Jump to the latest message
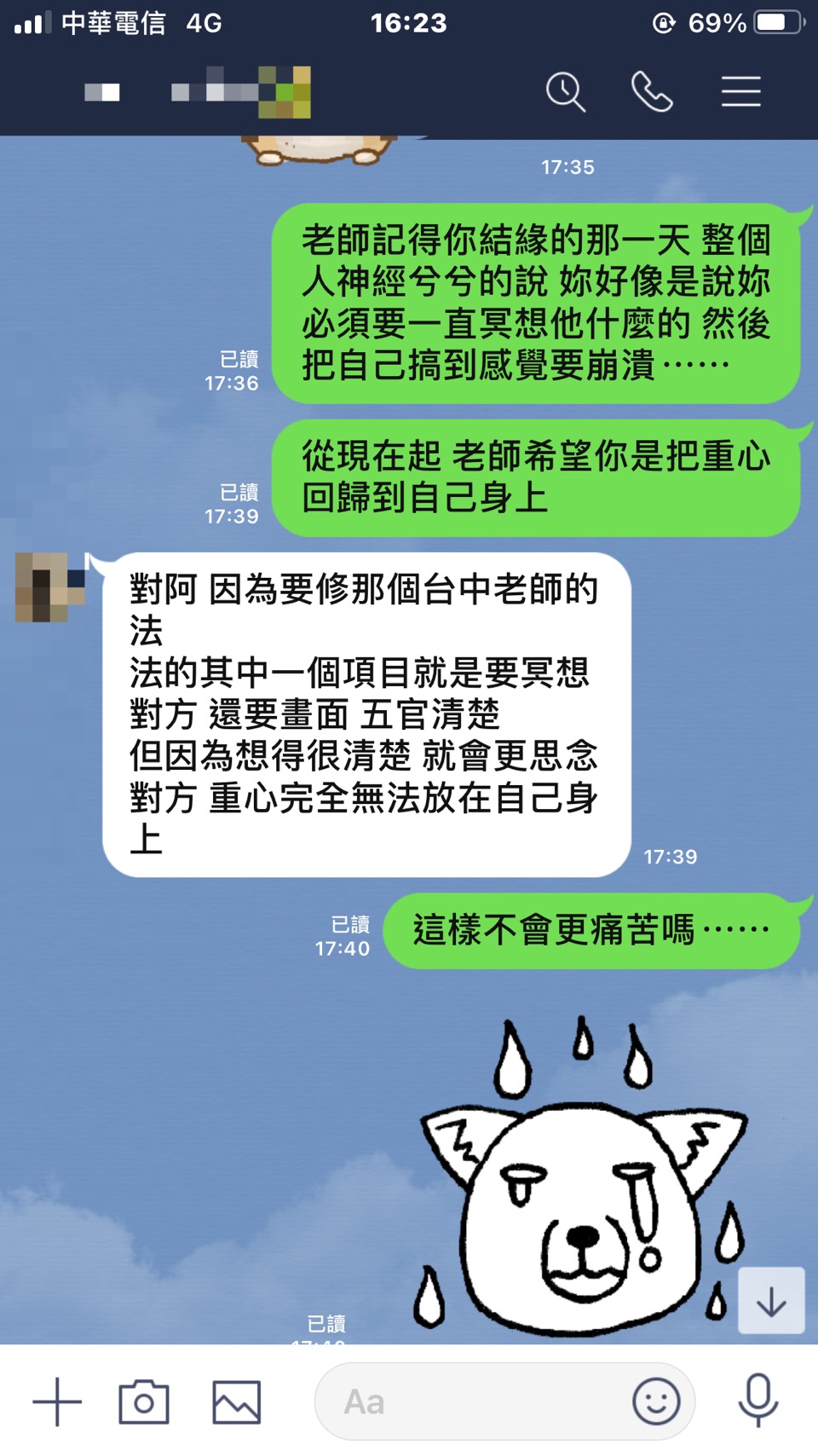This screenshot has width=818, height=1456. [771, 1301]
